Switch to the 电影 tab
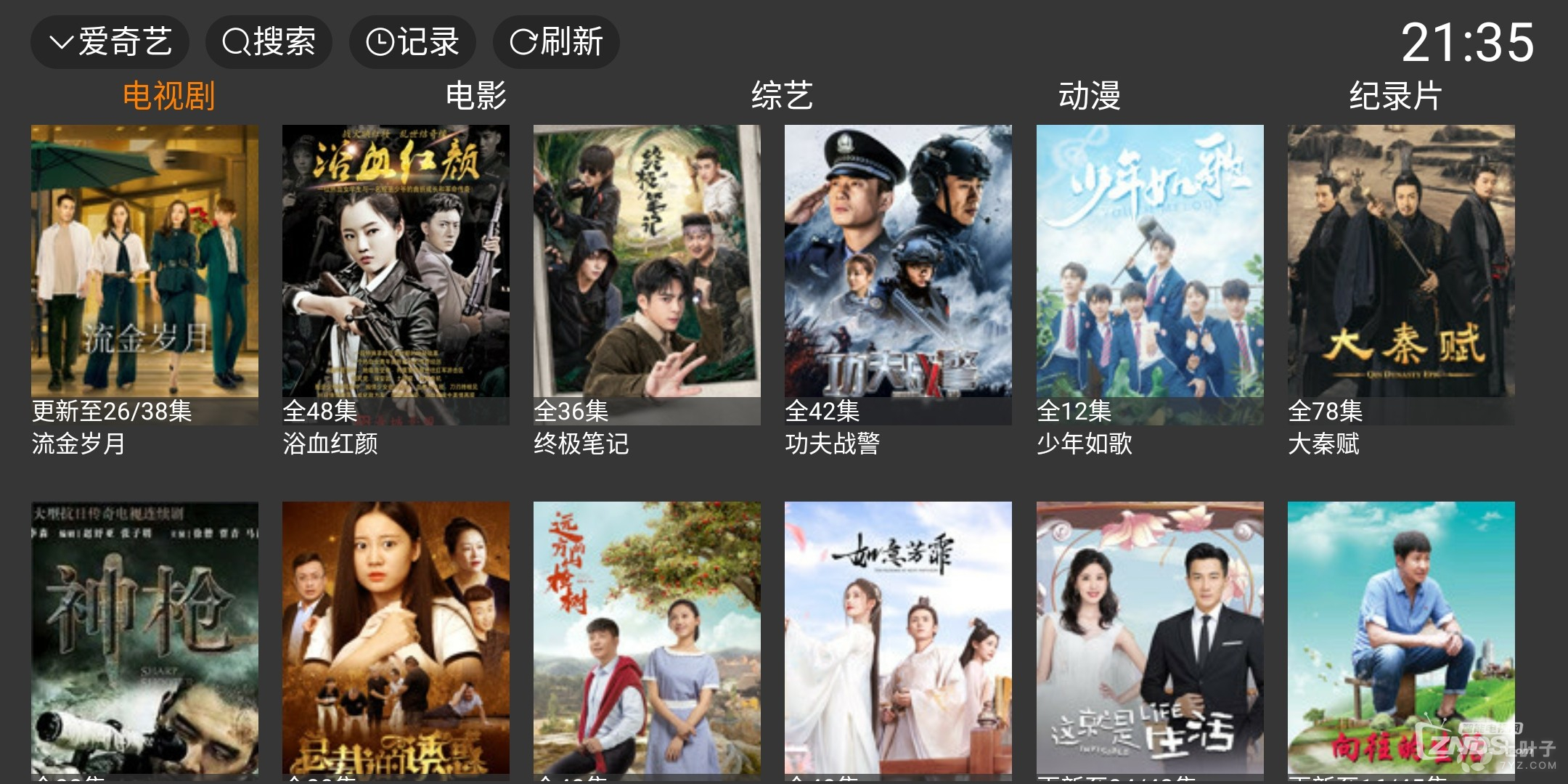Screen dimensions: 1568x784 pyautogui.click(x=475, y=96)
